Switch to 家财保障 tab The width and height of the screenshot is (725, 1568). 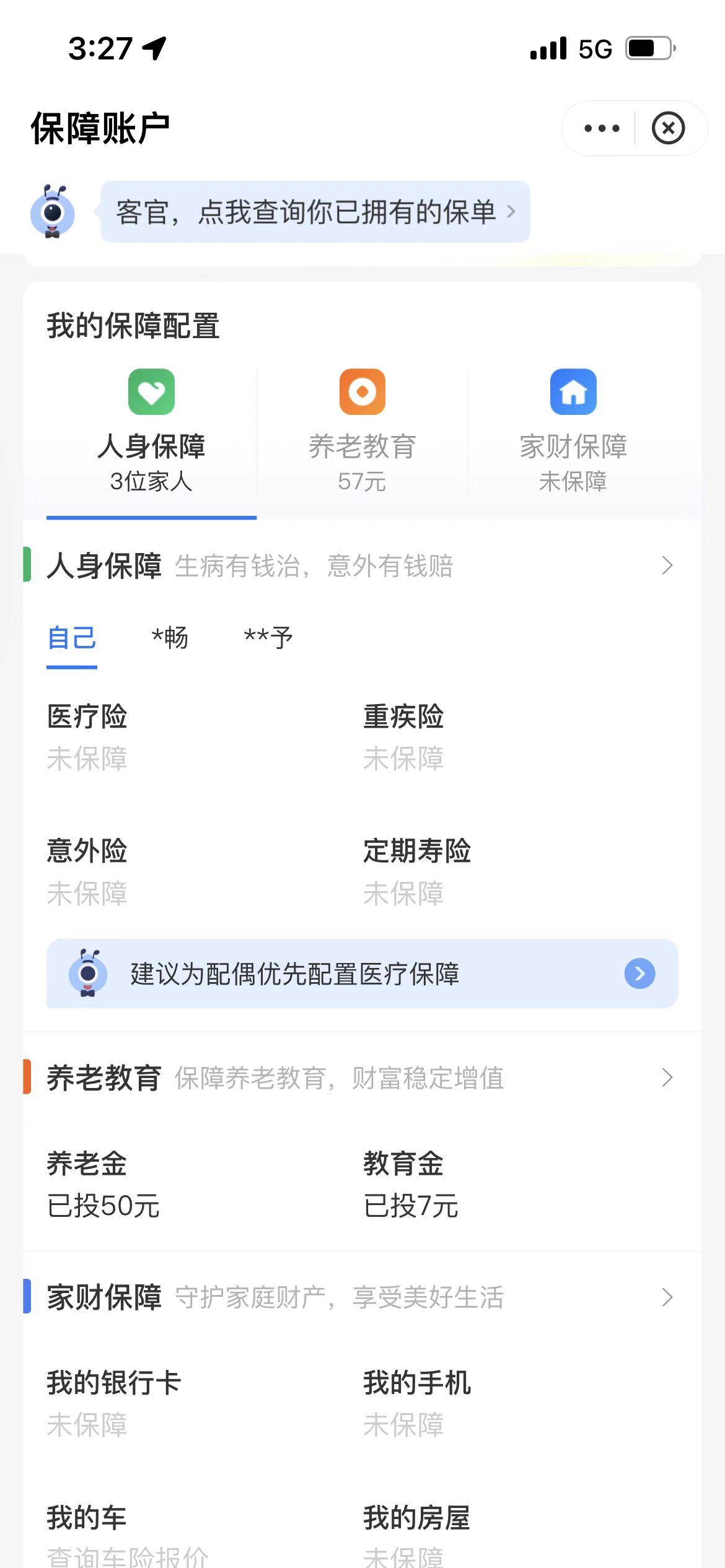tap(573, 432)
